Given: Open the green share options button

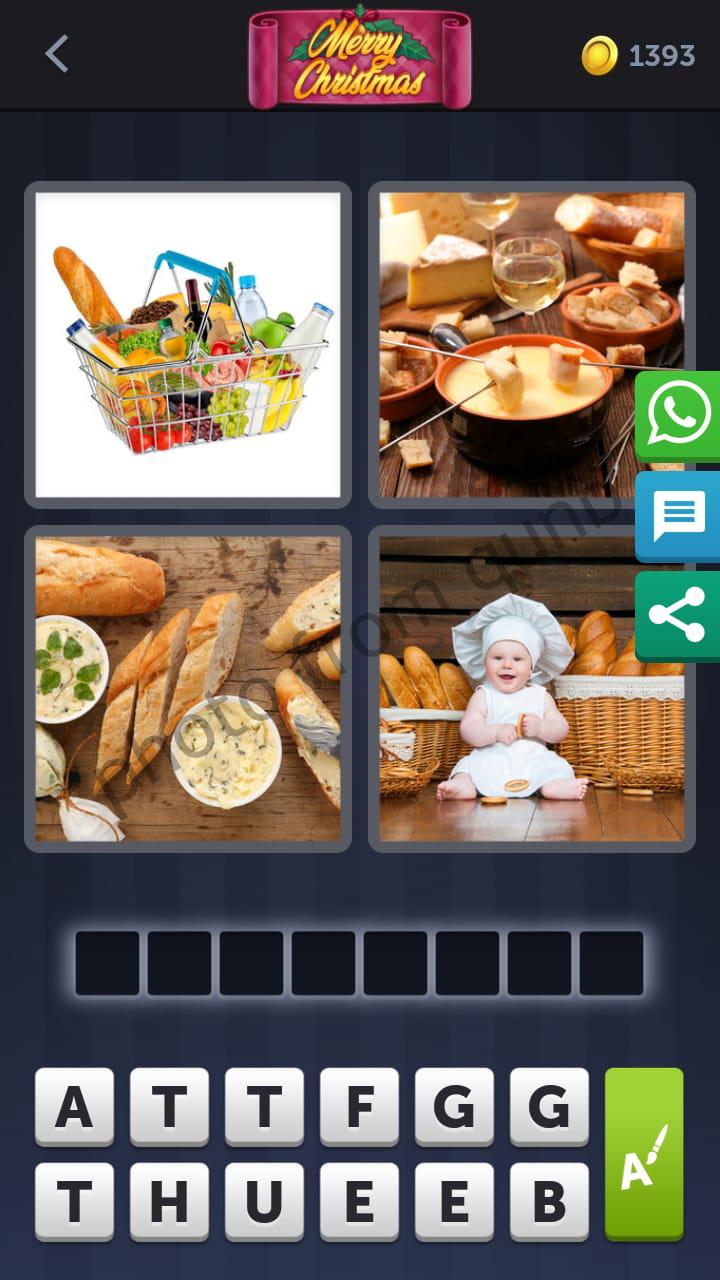Looking at the screenshot, I should pos(679,616).
